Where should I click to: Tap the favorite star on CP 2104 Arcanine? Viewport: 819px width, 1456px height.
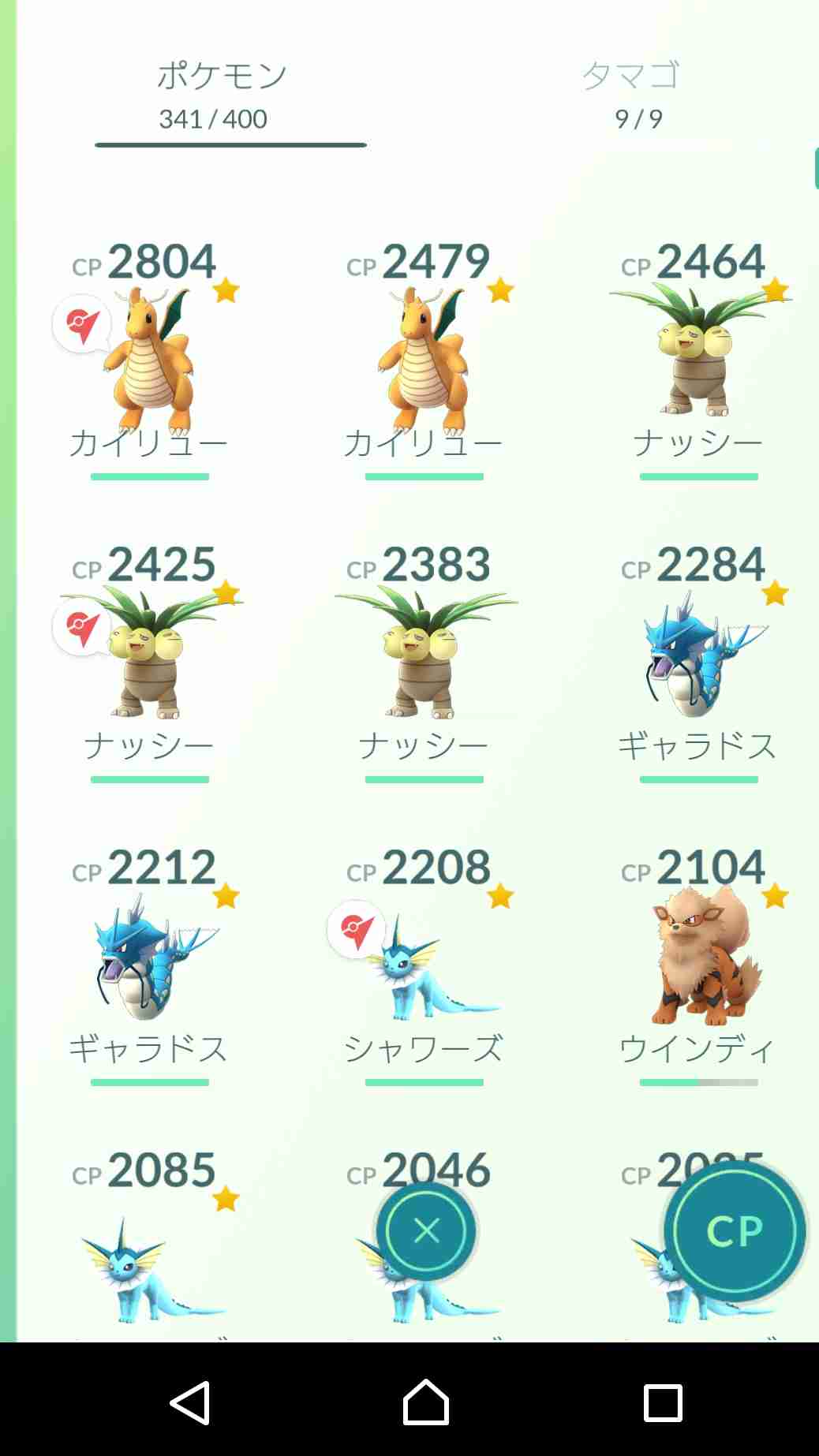776,895
